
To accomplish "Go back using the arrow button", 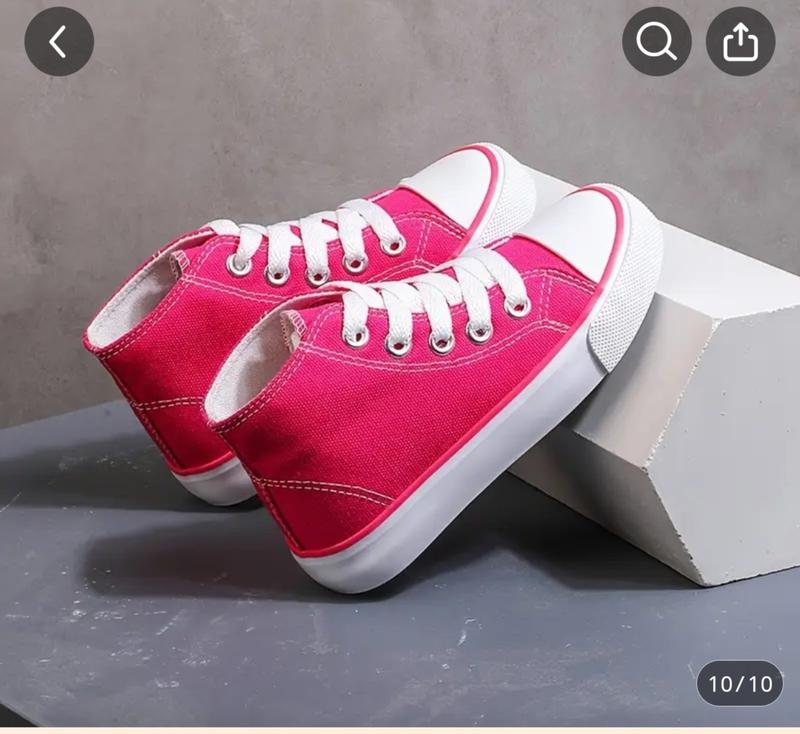I will click(59, 42).
